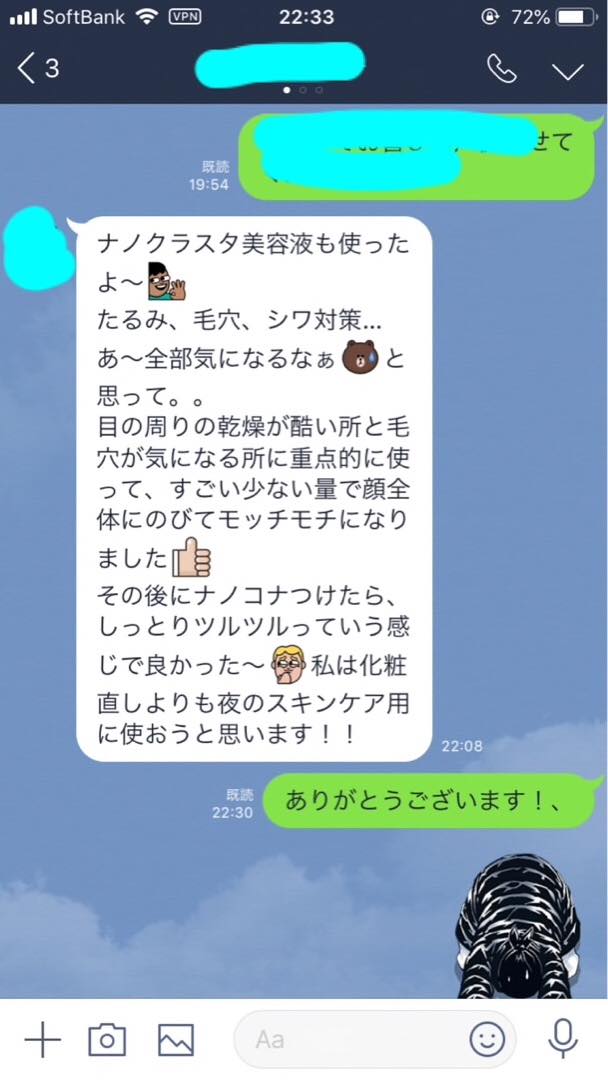The width and height of the screenshot is (608, 1080).
Task: Open the emoji and sticker picker
Action: coord(488,1039)
